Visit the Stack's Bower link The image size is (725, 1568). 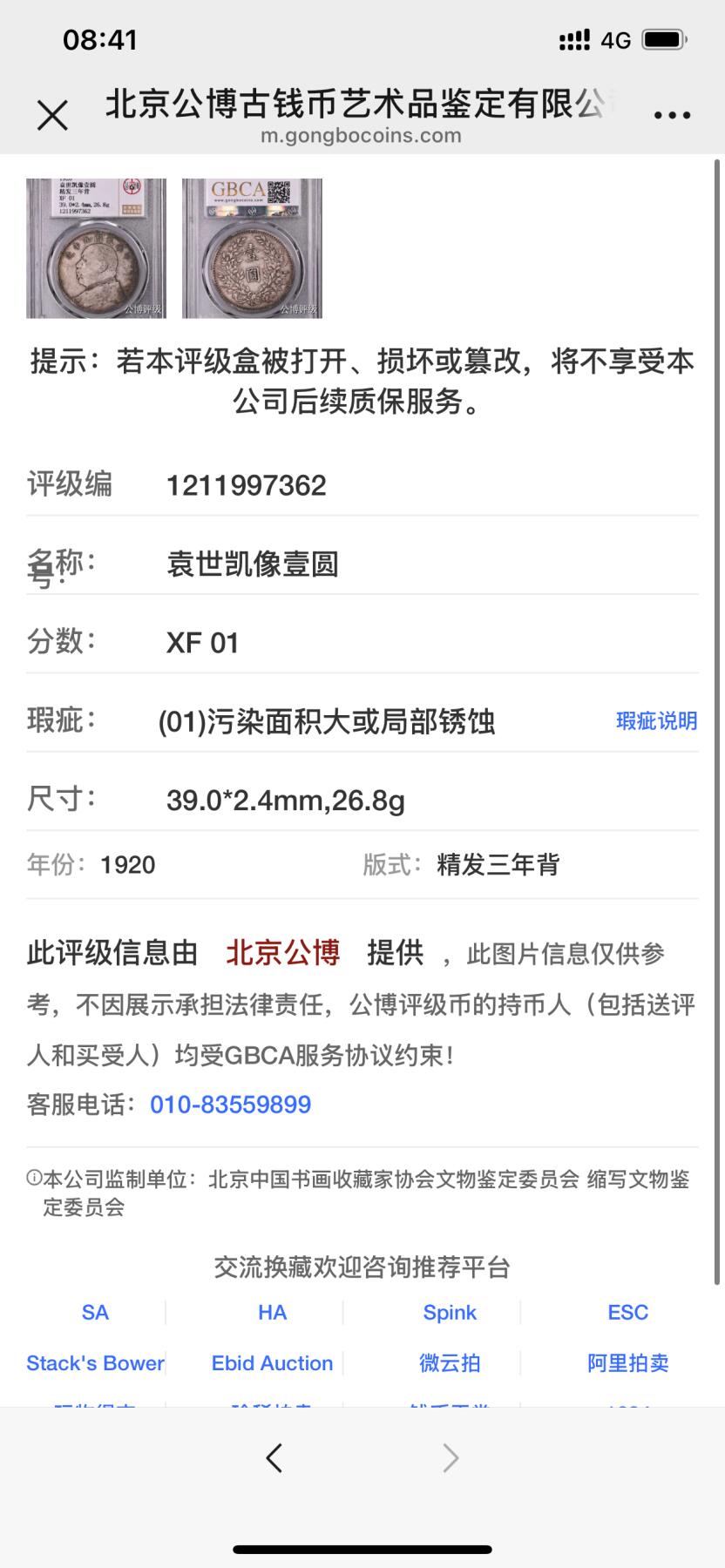point(95,1362)
